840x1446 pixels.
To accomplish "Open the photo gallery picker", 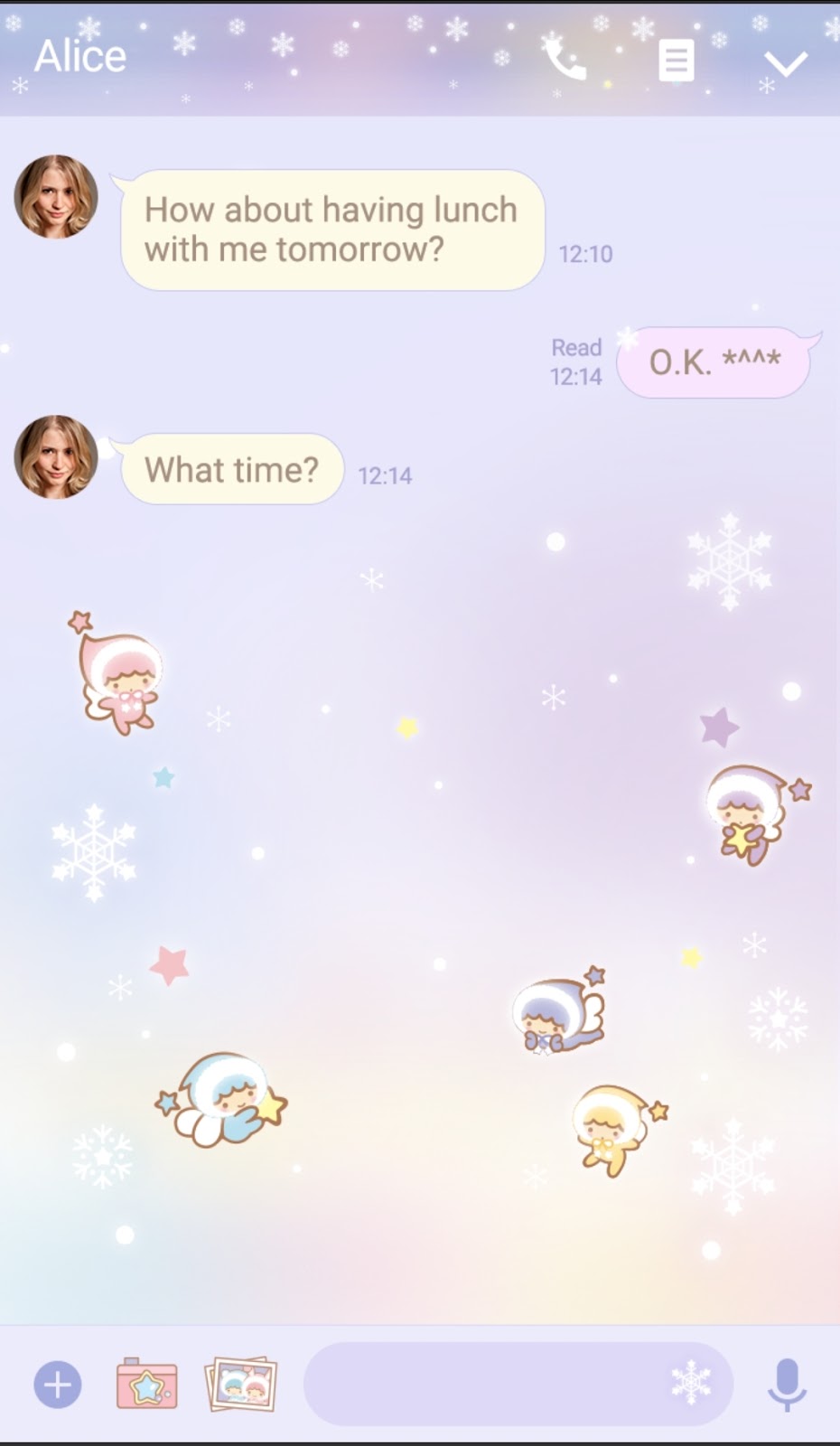I will tap(240, 1384).
